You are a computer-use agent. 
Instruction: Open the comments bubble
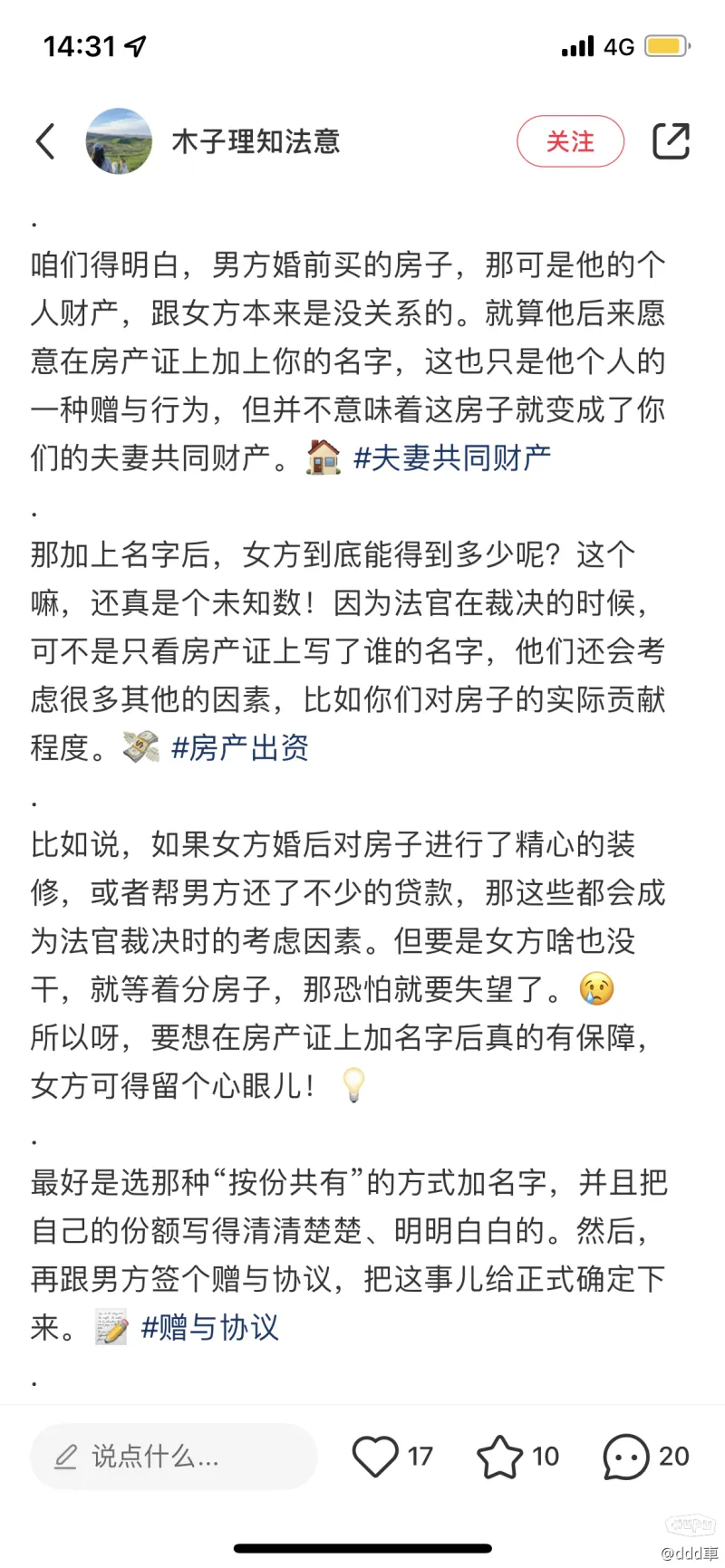click(x=626, y=1457)
